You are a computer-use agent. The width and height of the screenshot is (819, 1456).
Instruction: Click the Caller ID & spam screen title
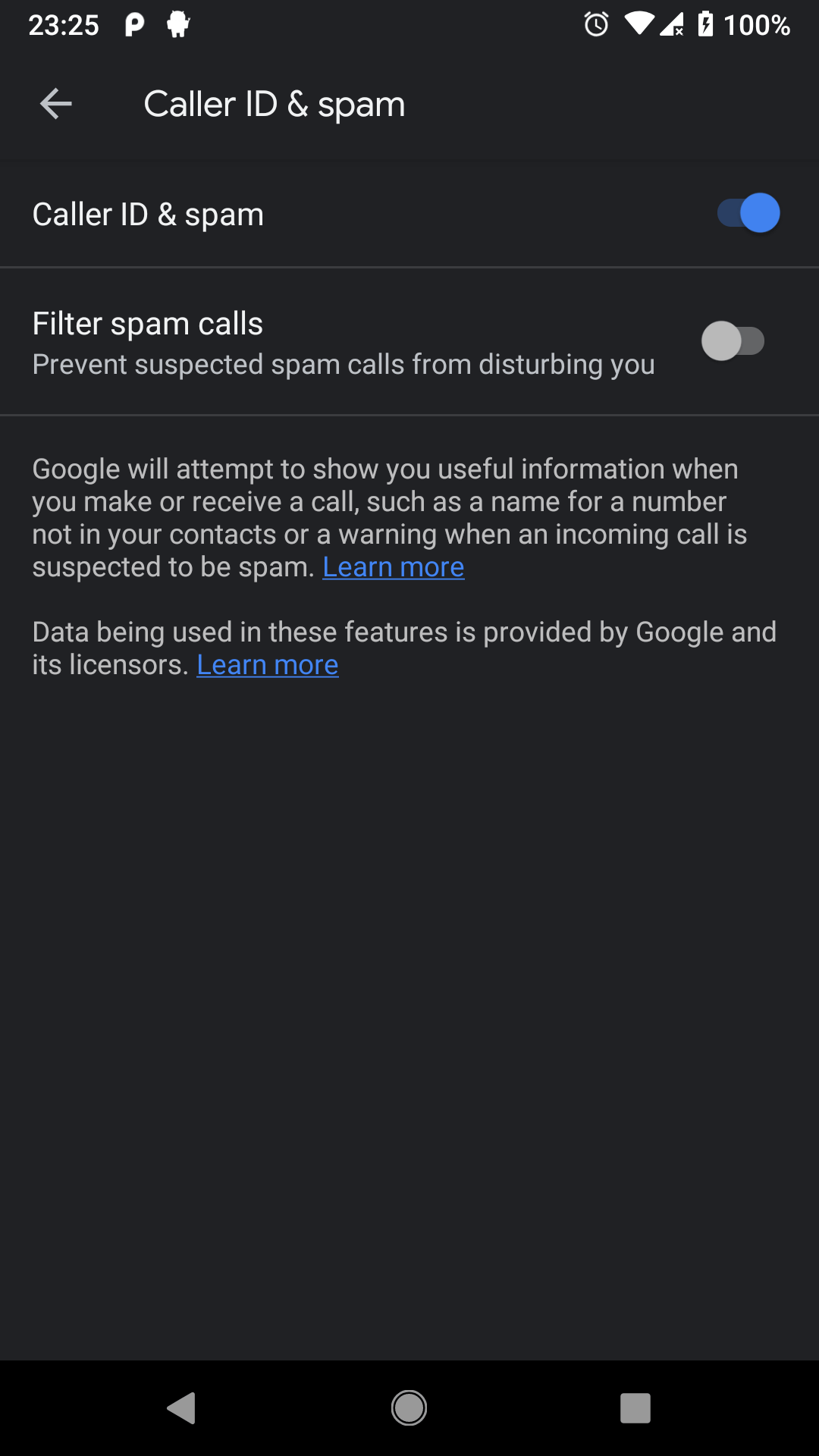(x=275, y=103)
